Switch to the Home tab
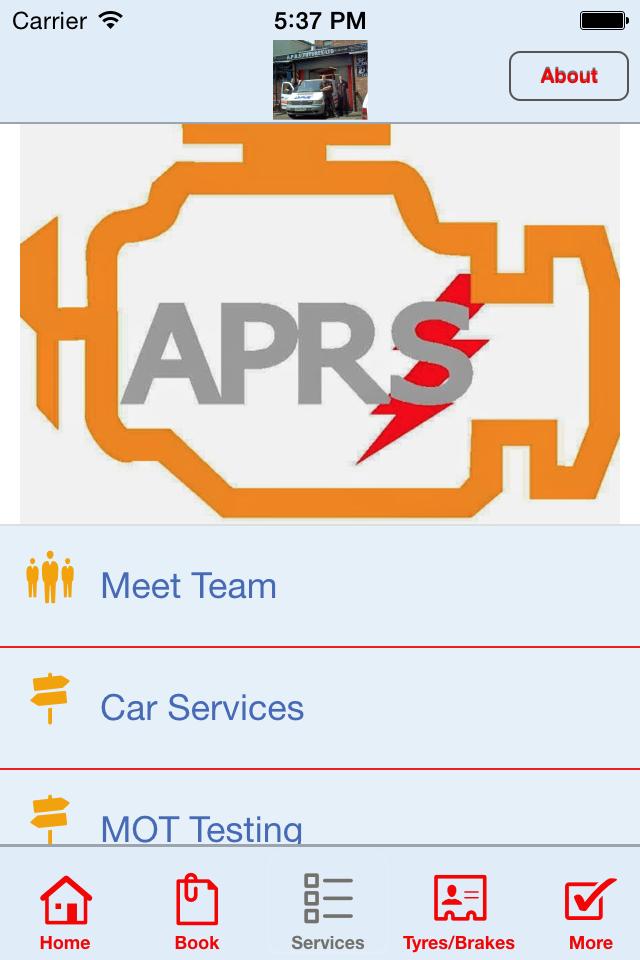Screen dimensions: 640x960 pos(65,910)
